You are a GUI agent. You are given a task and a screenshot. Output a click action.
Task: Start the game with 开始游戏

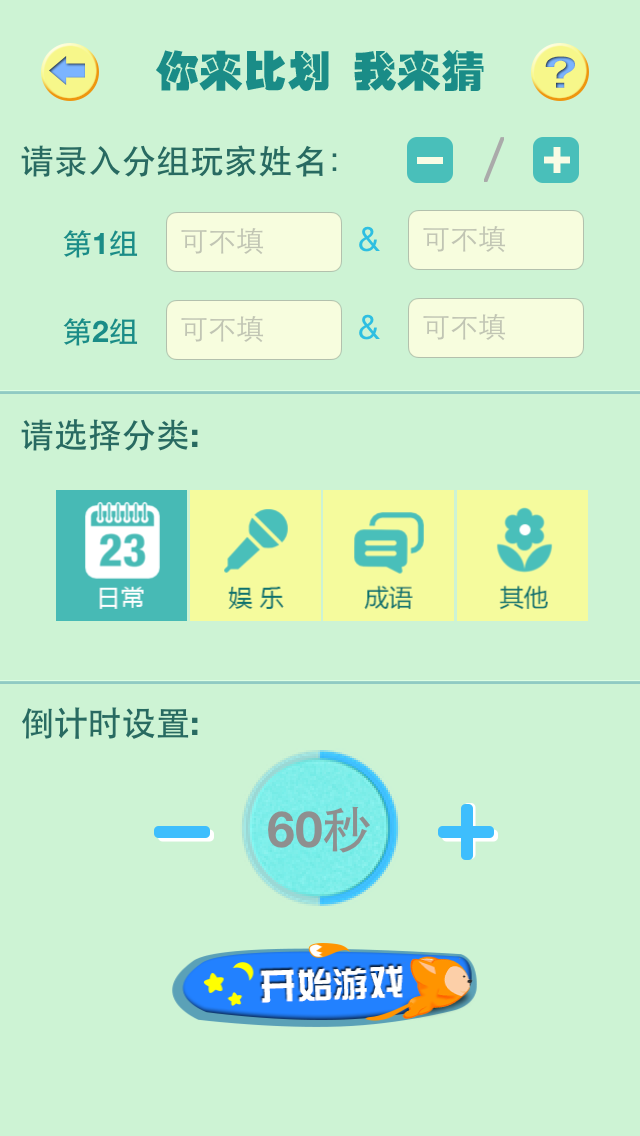click(325, 985)
